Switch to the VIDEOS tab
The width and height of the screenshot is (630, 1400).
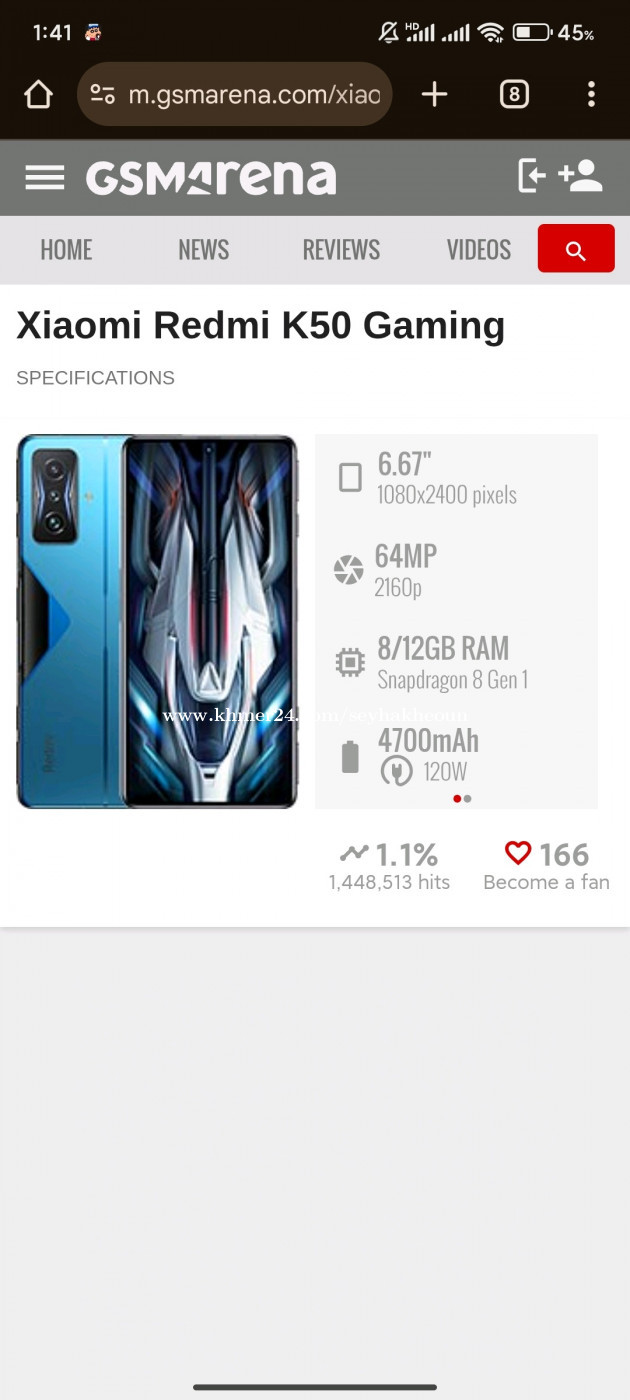478,249
